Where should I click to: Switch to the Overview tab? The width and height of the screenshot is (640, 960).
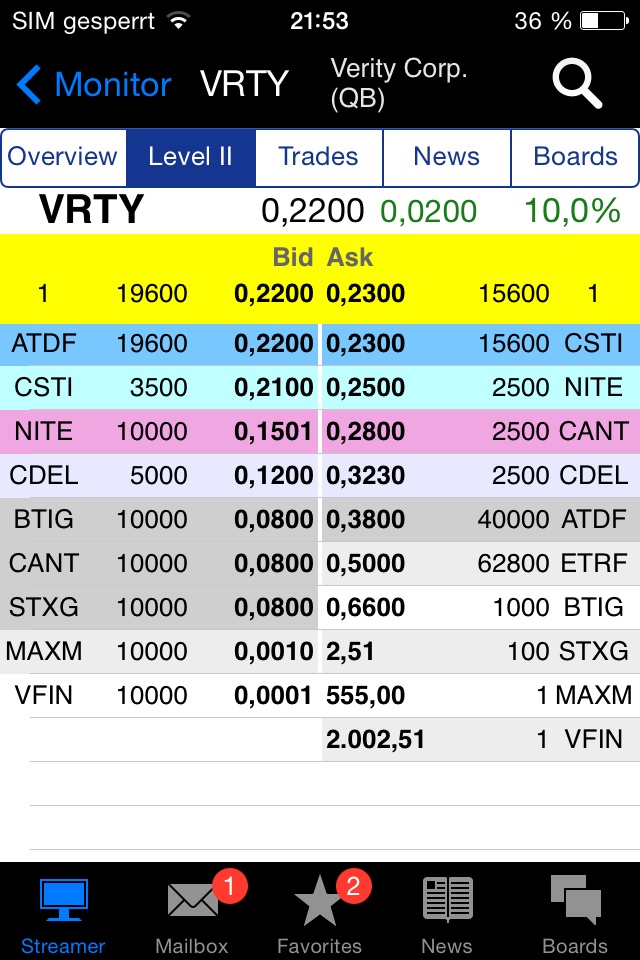click(x=63, y=157)
